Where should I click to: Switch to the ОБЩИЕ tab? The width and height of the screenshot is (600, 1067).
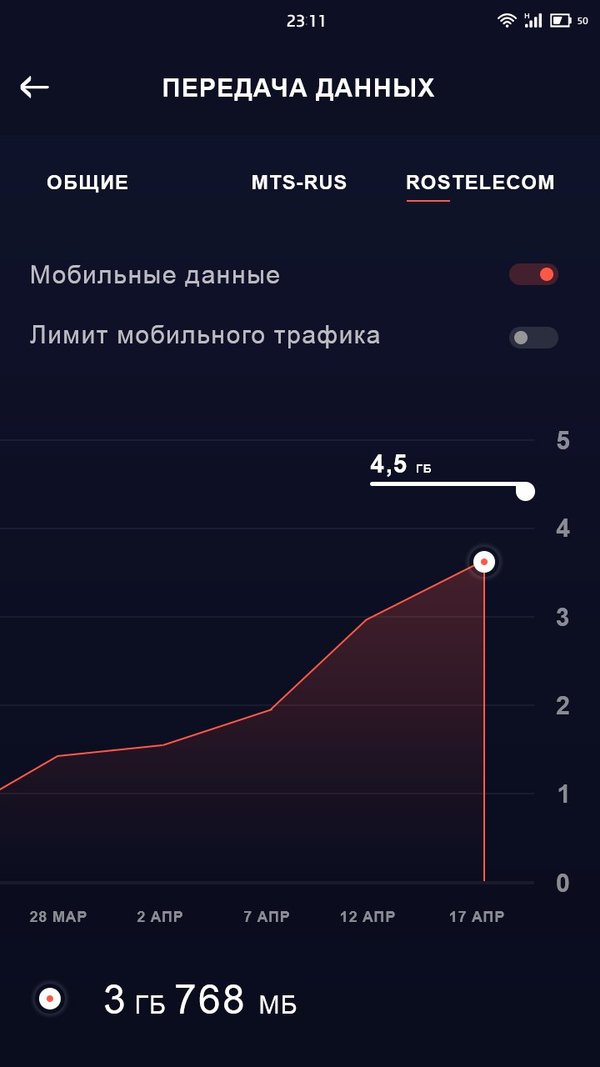88,183
